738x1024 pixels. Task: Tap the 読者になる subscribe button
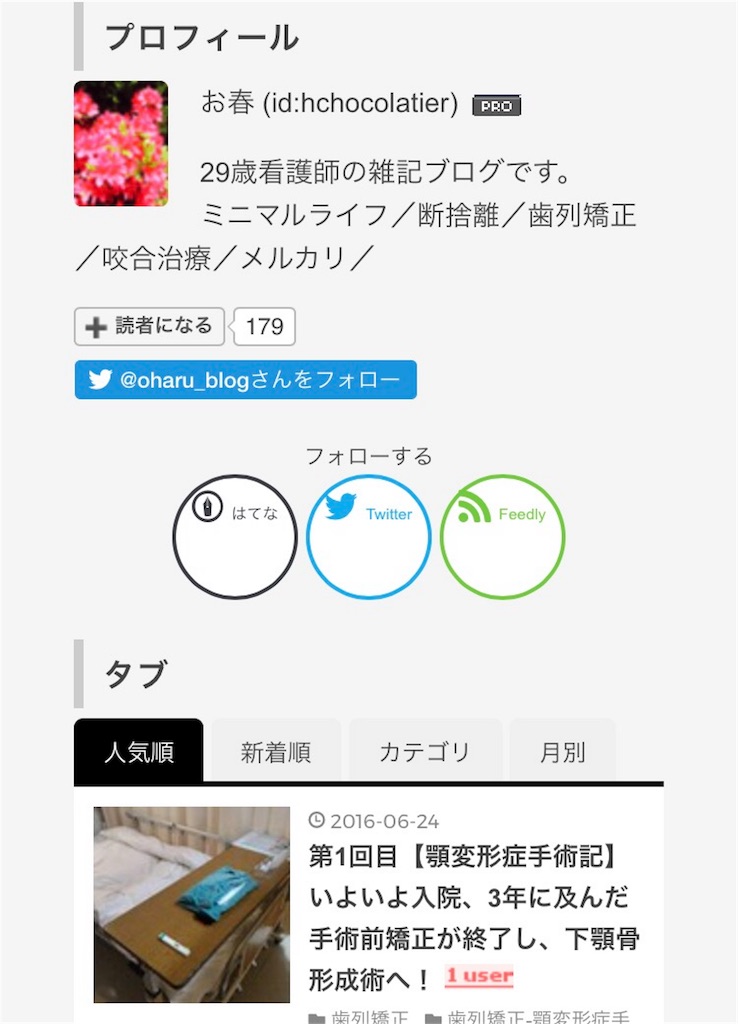[x=149, y=326]
